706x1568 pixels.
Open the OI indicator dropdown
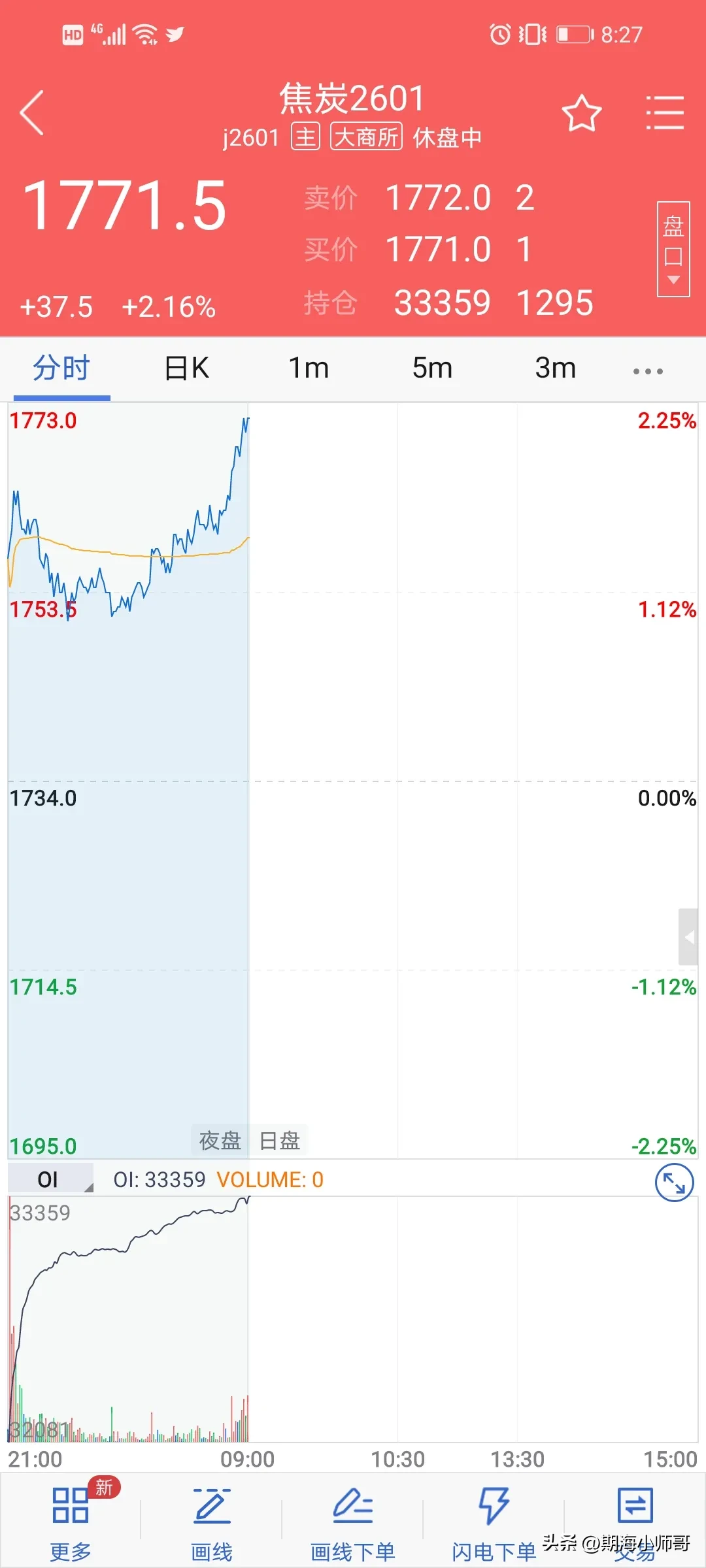pyautogui.click(x=50, y=1179)
